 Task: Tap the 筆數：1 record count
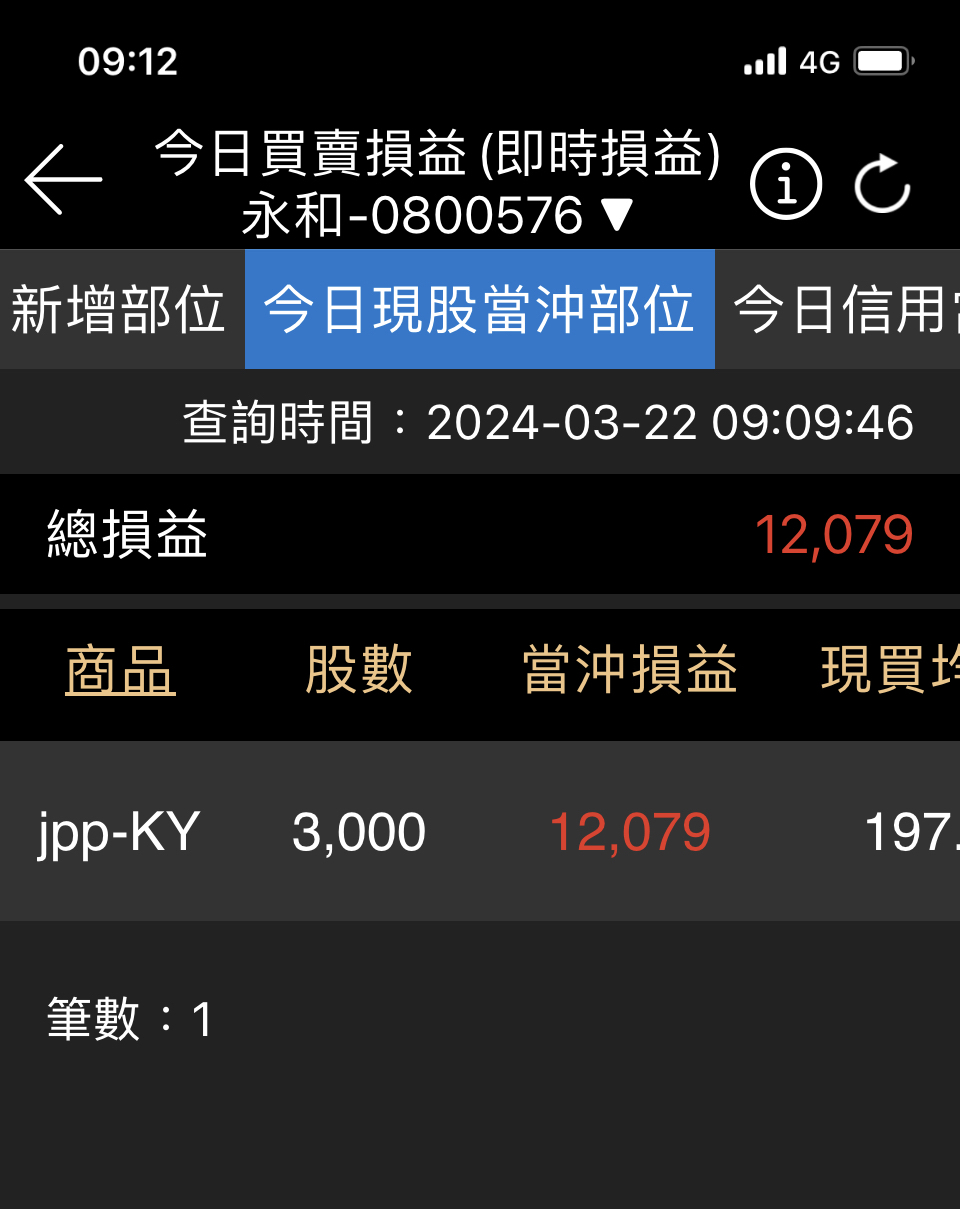pos(129,1019)
